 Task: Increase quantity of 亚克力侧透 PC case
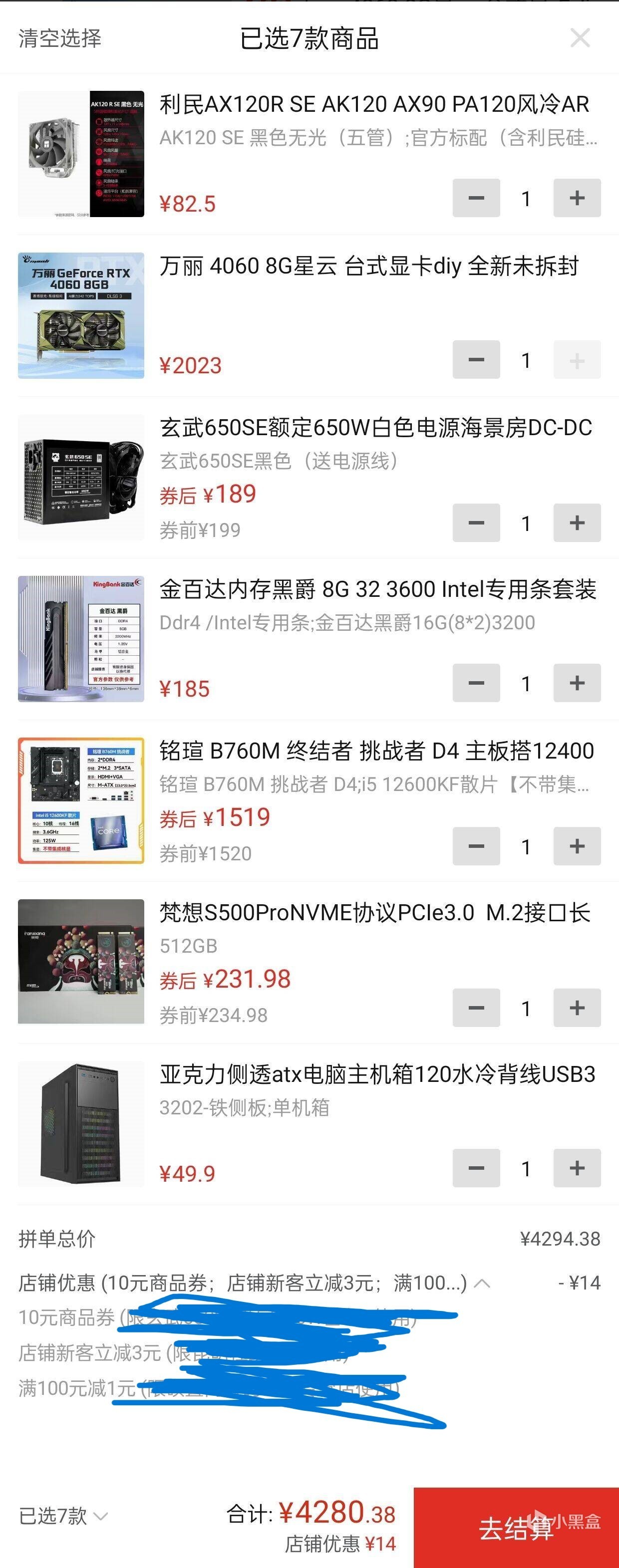(x=577, y=1168)
